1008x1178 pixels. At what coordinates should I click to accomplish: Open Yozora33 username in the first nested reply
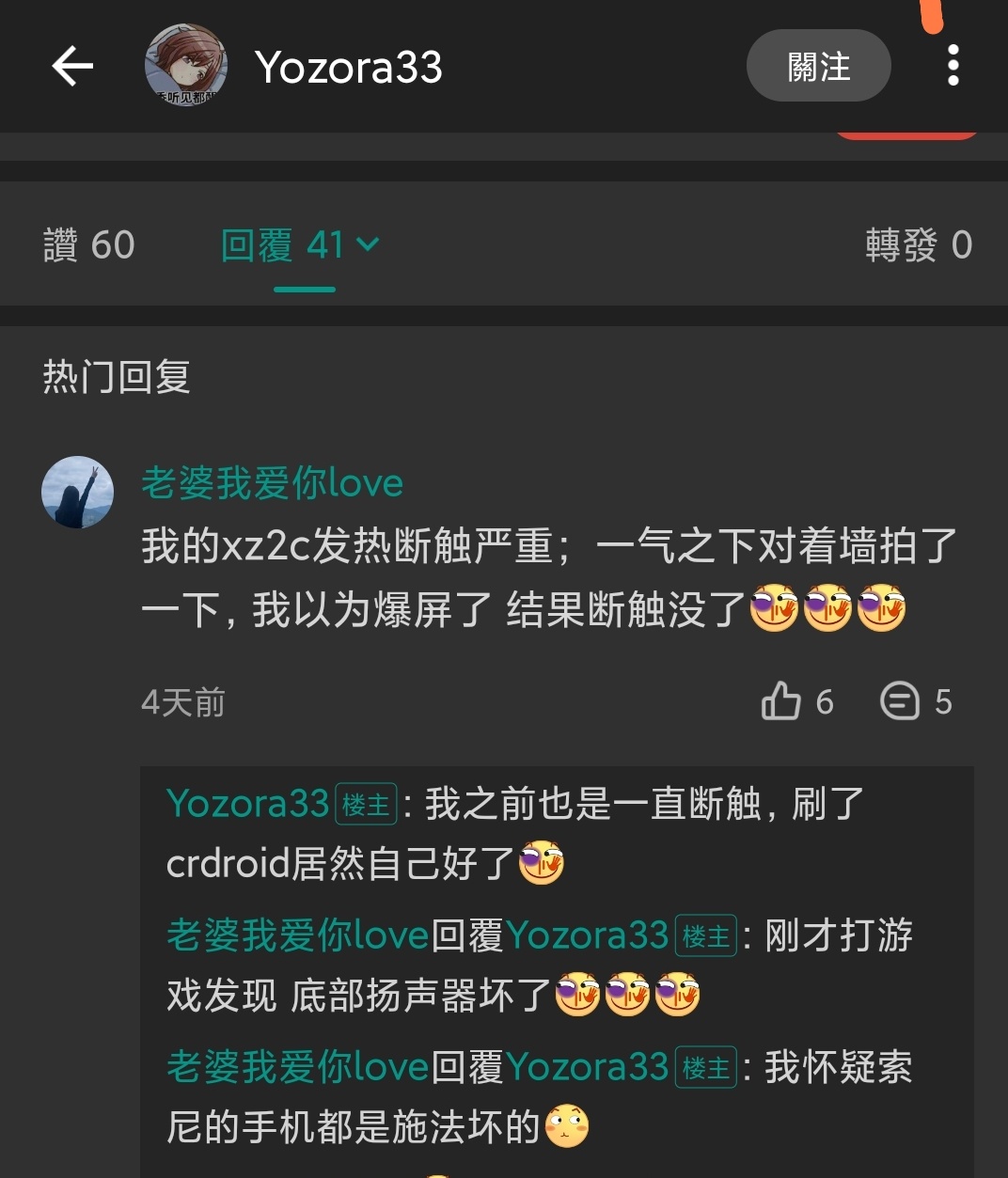point(247,804)
